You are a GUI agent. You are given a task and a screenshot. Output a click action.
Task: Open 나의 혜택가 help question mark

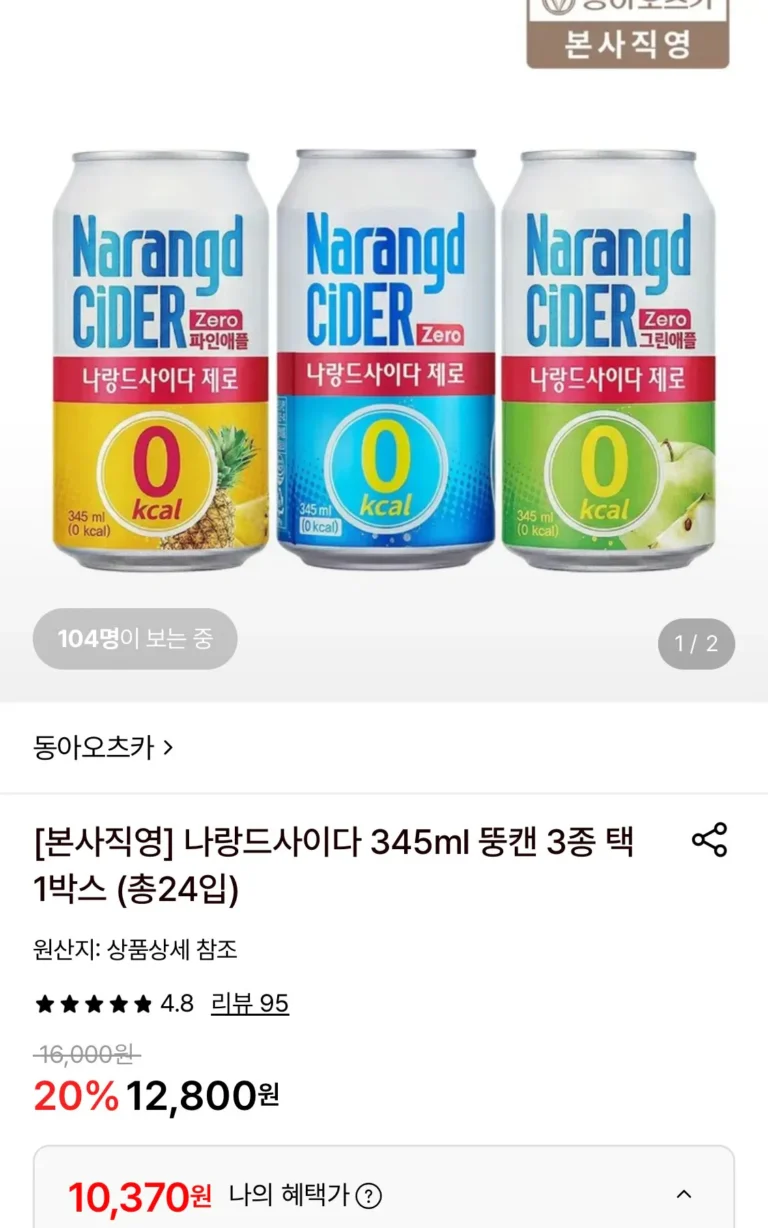(x=369, y=1195)
